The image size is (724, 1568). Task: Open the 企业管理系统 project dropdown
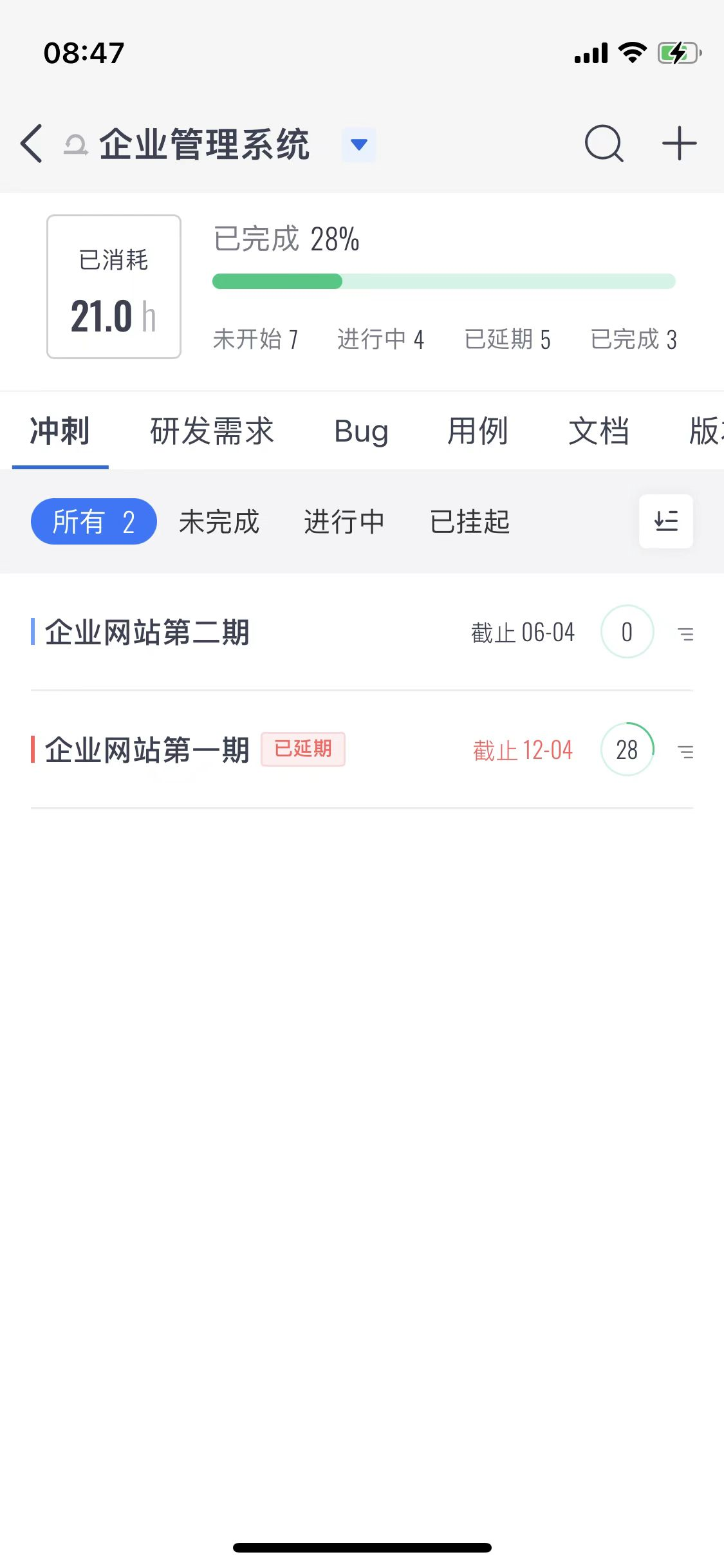tap(359, 144)
